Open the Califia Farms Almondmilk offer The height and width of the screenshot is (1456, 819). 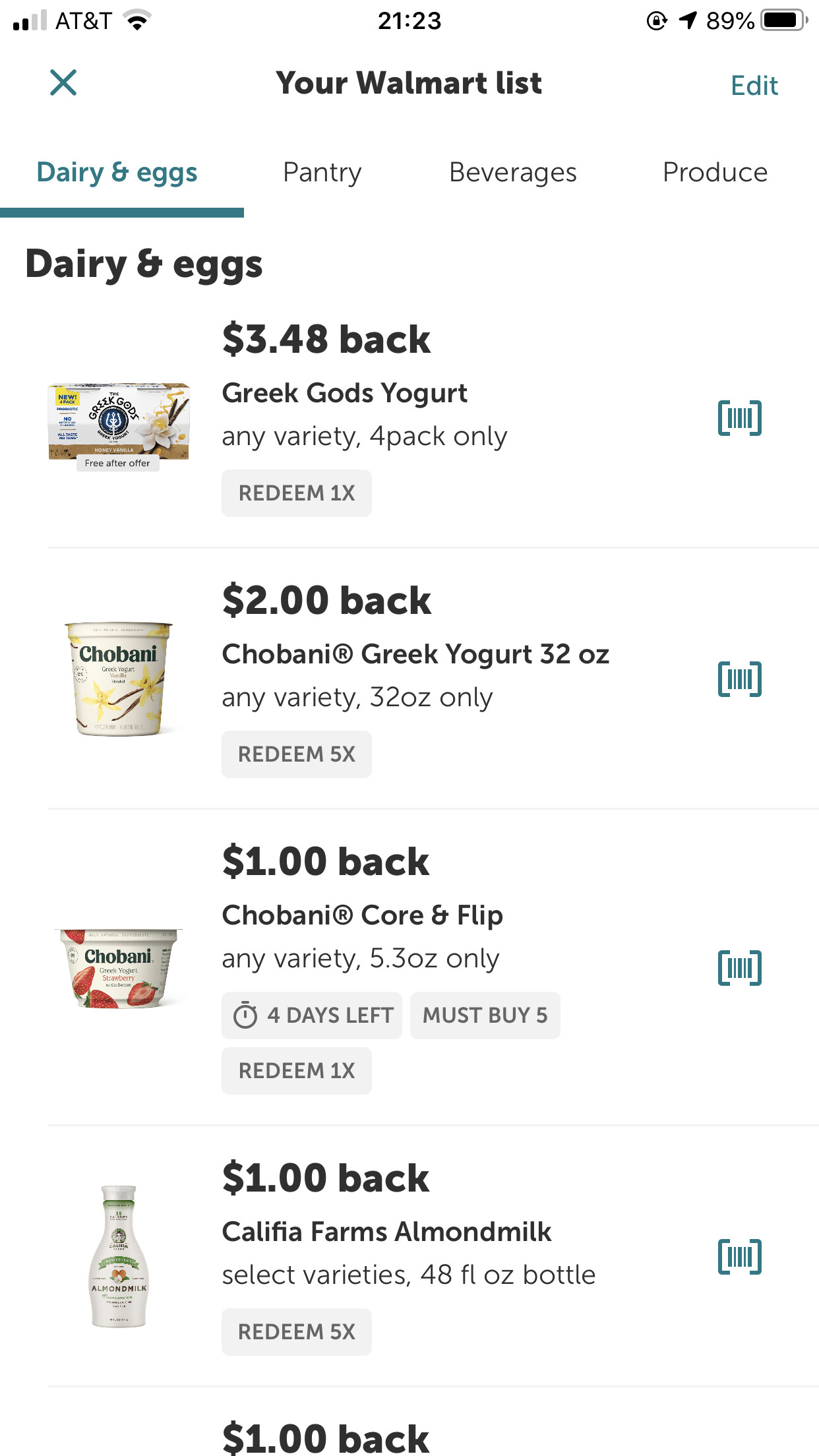pos(386,1232)
